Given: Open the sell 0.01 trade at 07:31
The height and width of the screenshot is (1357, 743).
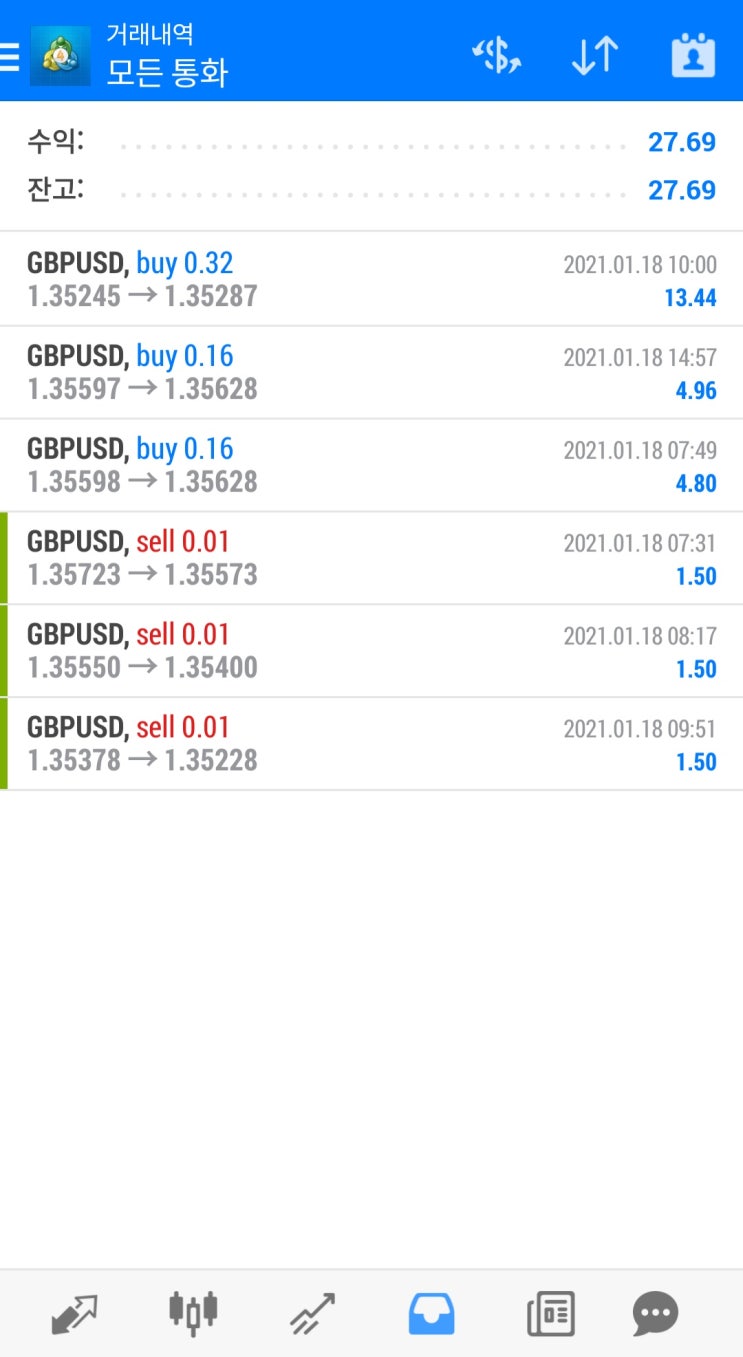Looking at the screenshot, I should (371, 558).
